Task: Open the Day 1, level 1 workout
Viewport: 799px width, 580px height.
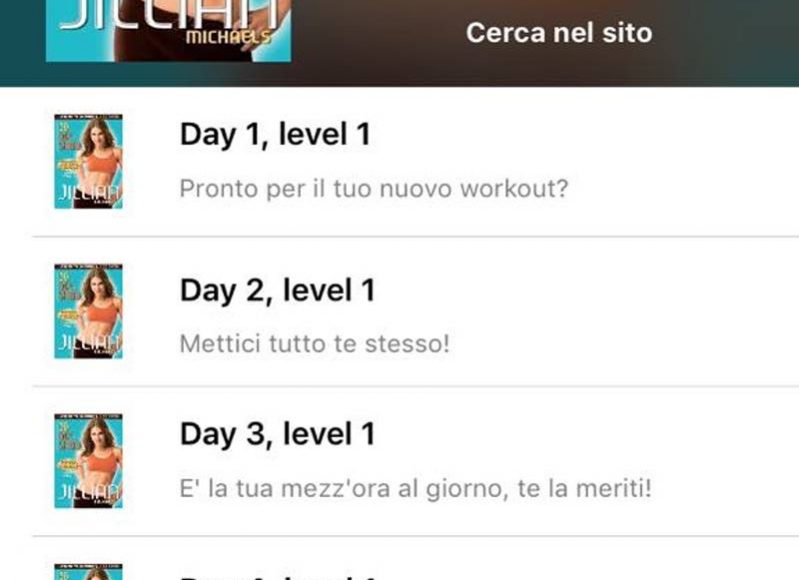Action: 275,135
